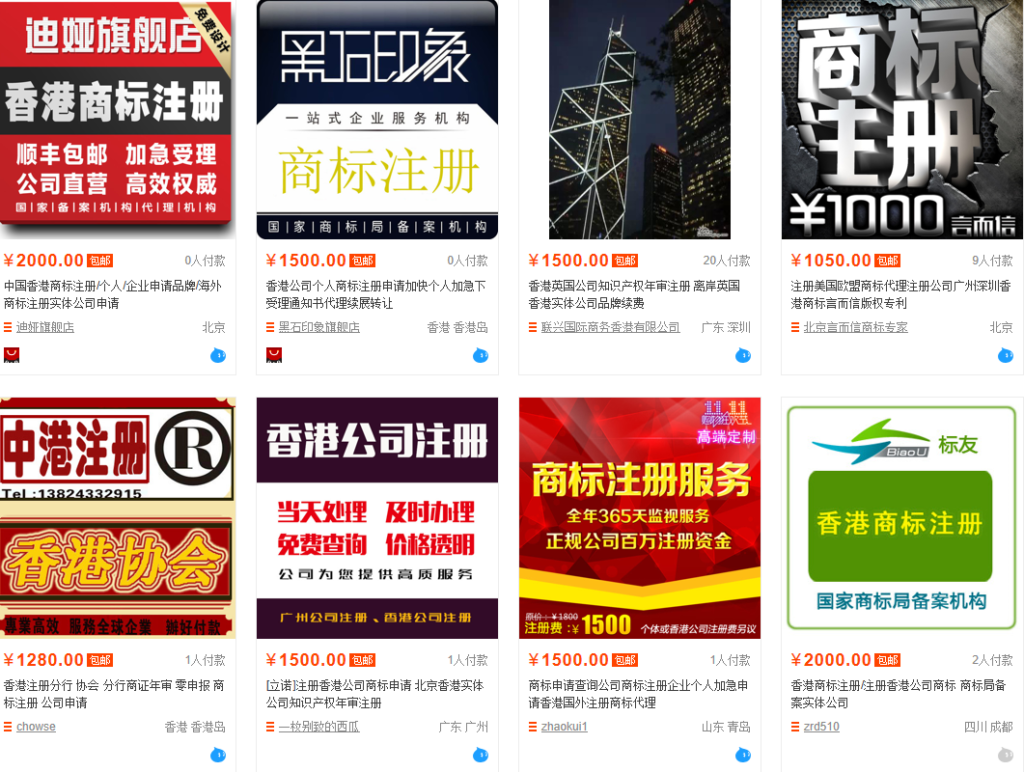Chat with seller of 迪娅旗舰店 listing
Screen dimensions: 1024x772
[218, 355]
